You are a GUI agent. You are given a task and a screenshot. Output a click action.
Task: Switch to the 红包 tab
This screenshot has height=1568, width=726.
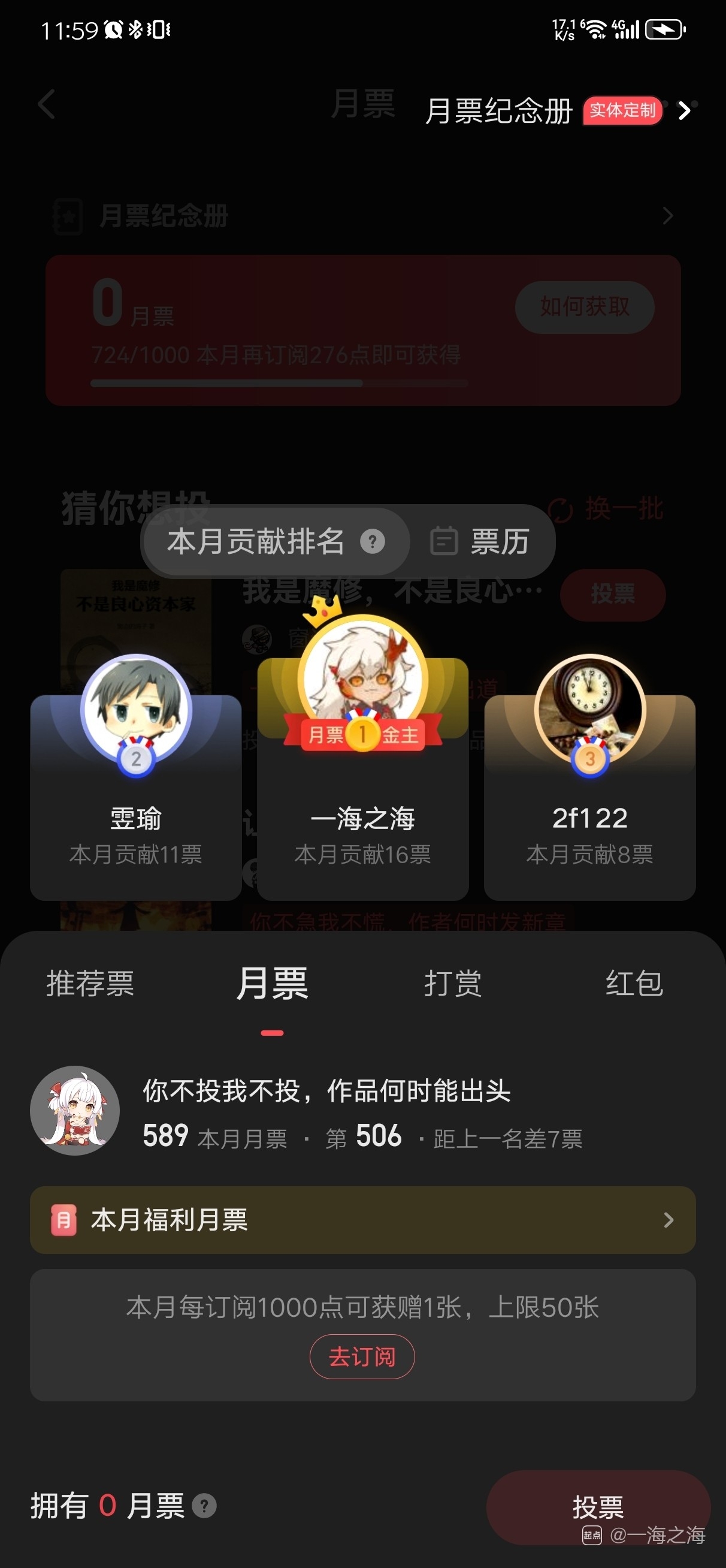pyautogui.click(x=634, y=983)
